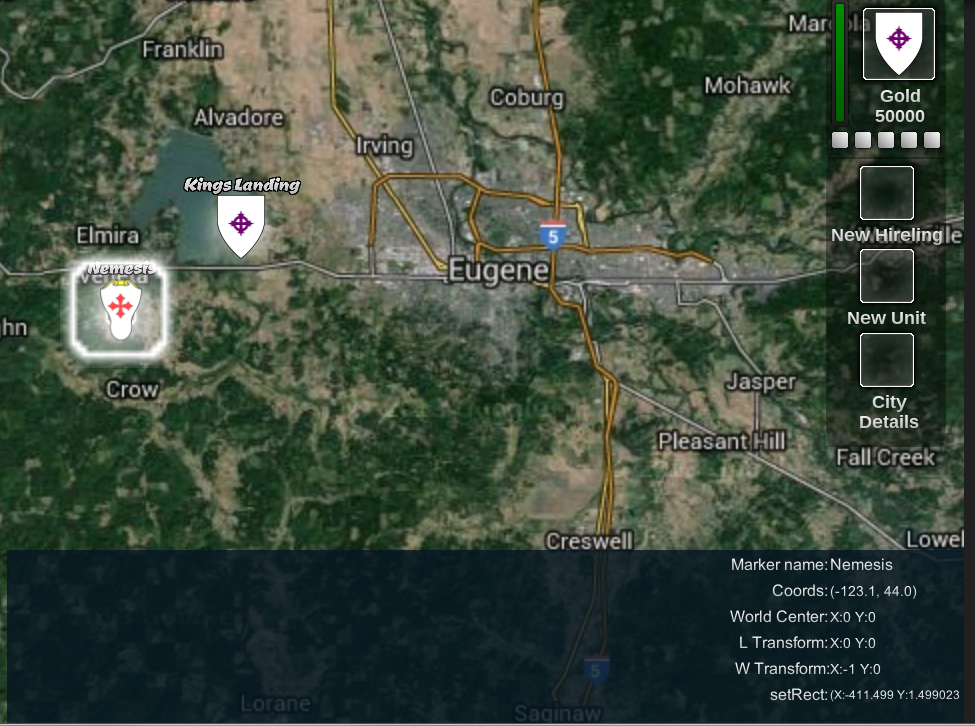Select the Kings Landing city marker
The width and height of the screenshot is (975, 726).
coord(241,226)
